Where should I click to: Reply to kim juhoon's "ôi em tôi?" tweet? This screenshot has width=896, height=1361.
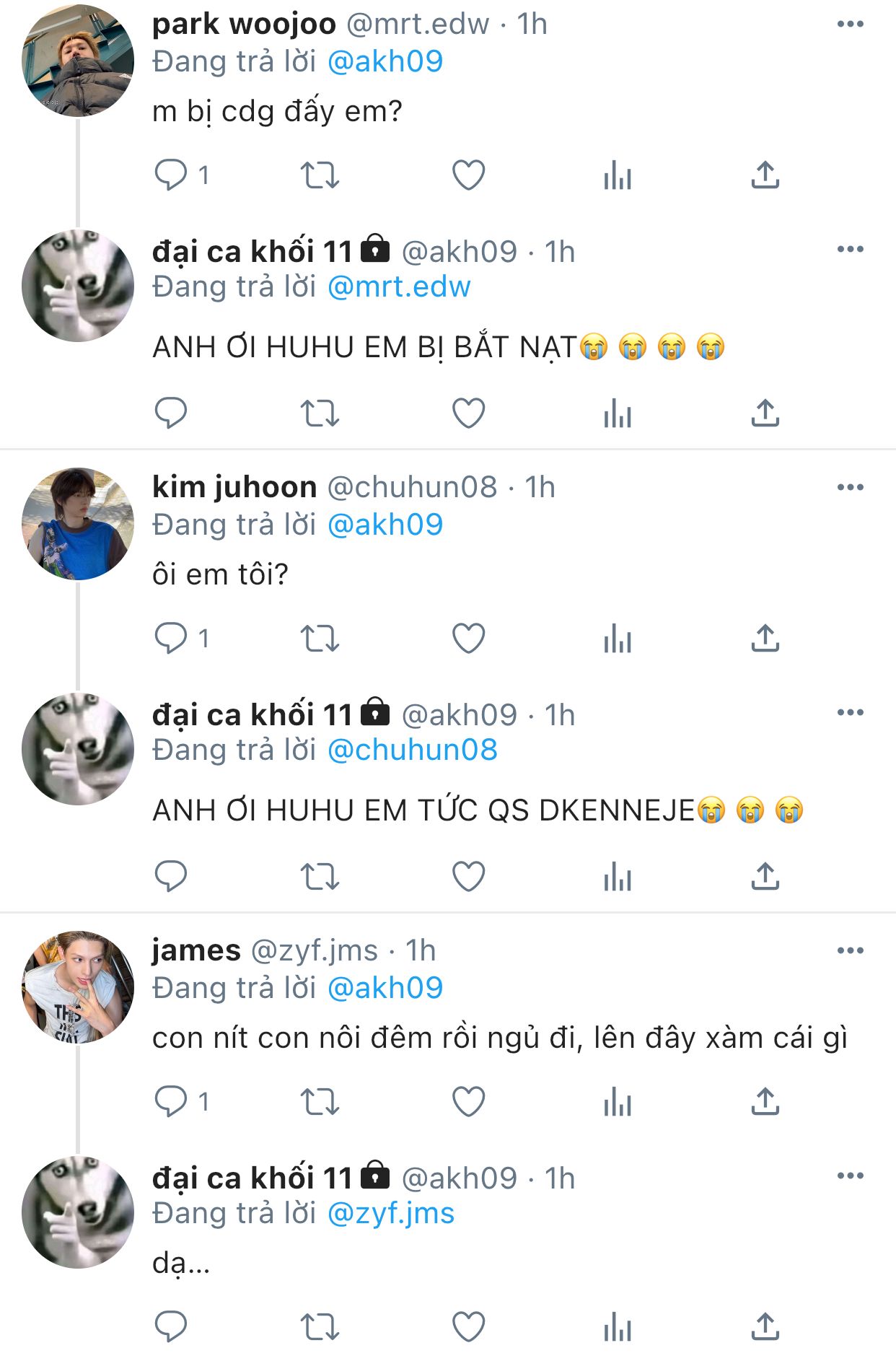(171, 638)
